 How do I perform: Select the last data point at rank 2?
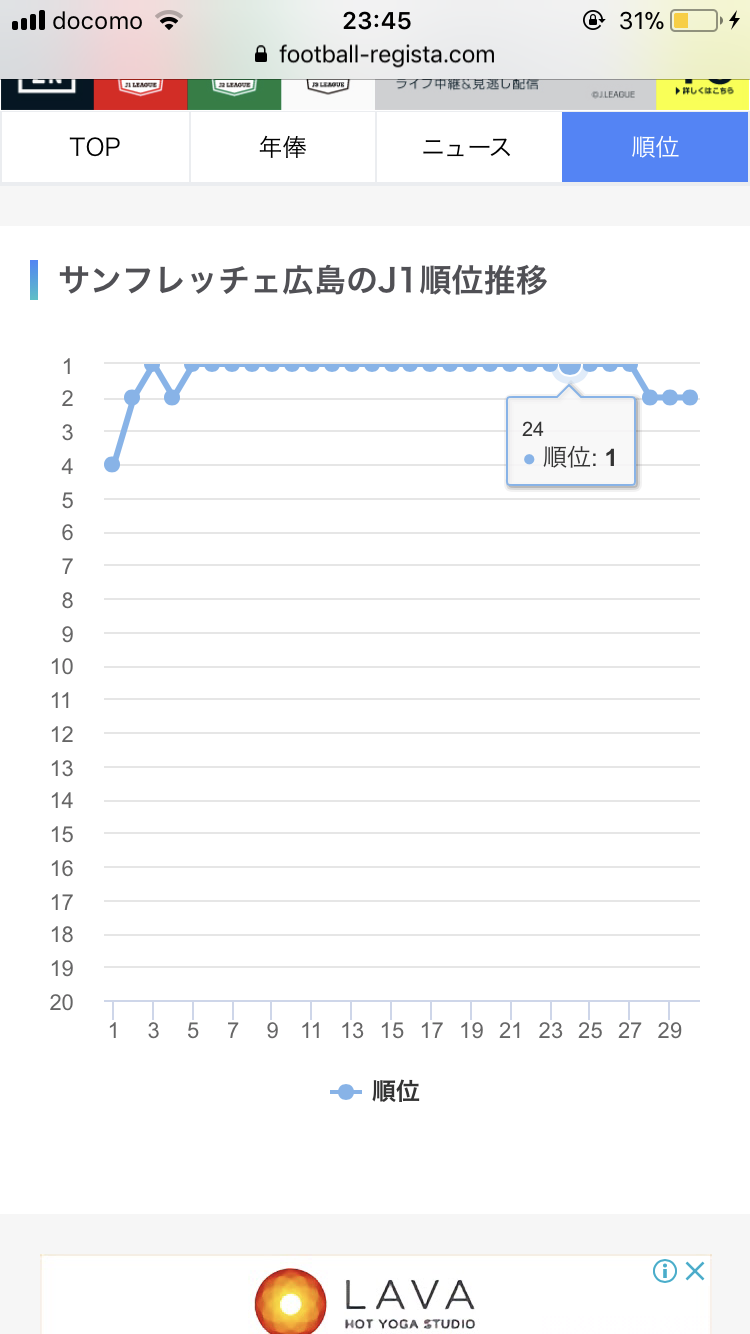tap(689, 397)
